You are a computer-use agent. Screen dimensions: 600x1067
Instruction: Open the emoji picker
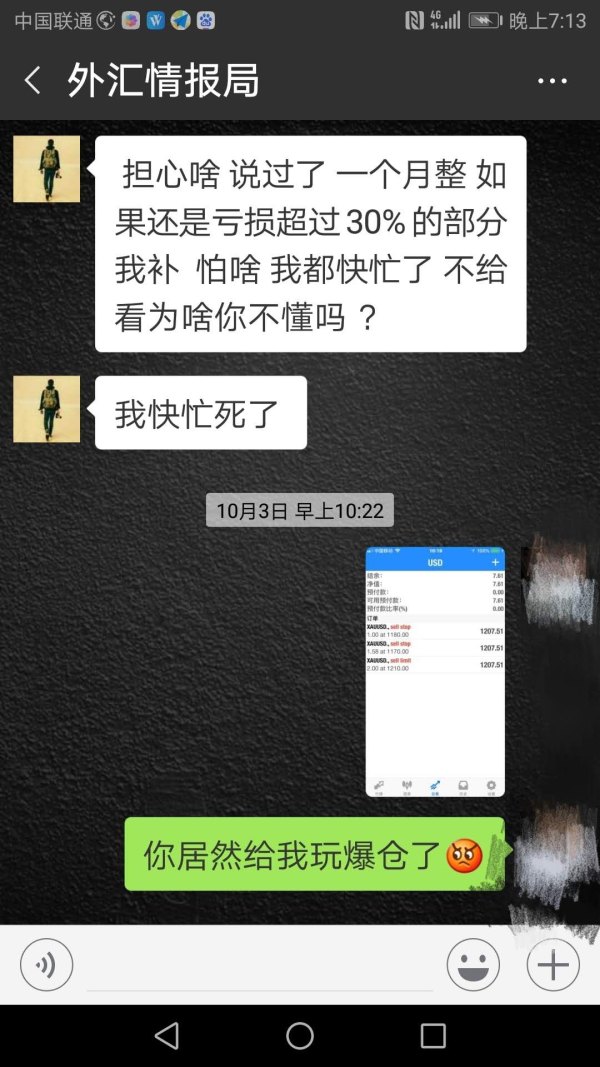pos(473,965)
